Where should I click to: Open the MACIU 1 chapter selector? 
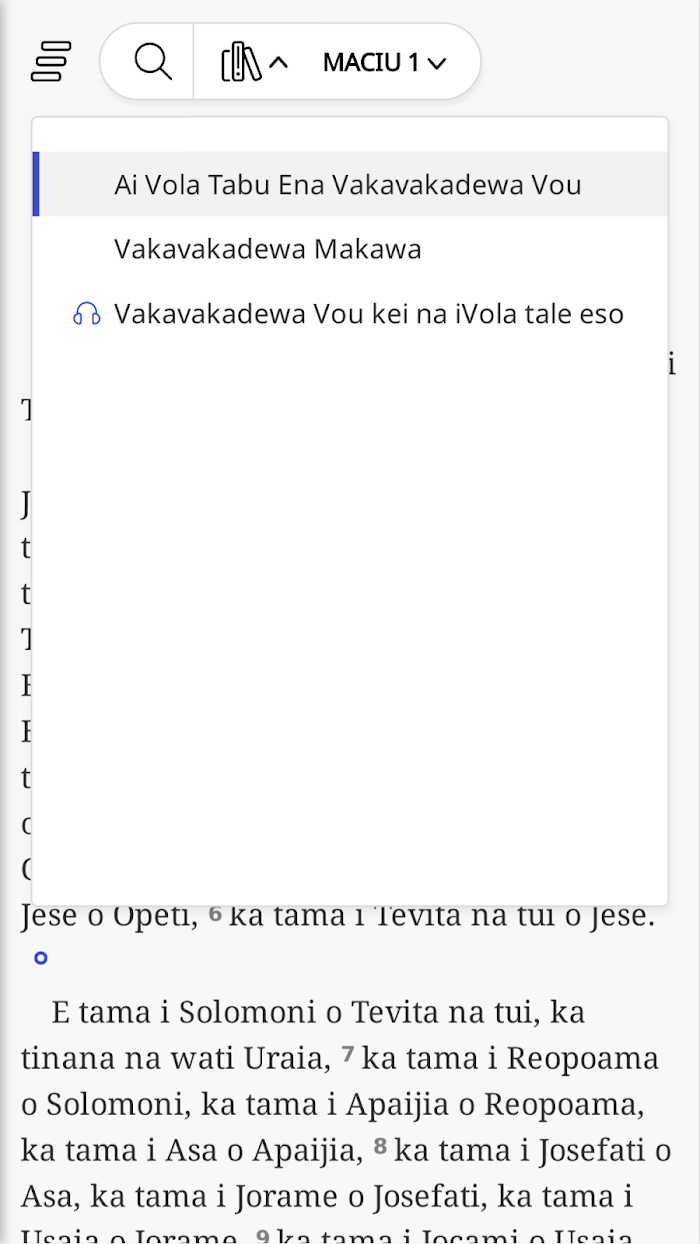pos(384,62)
